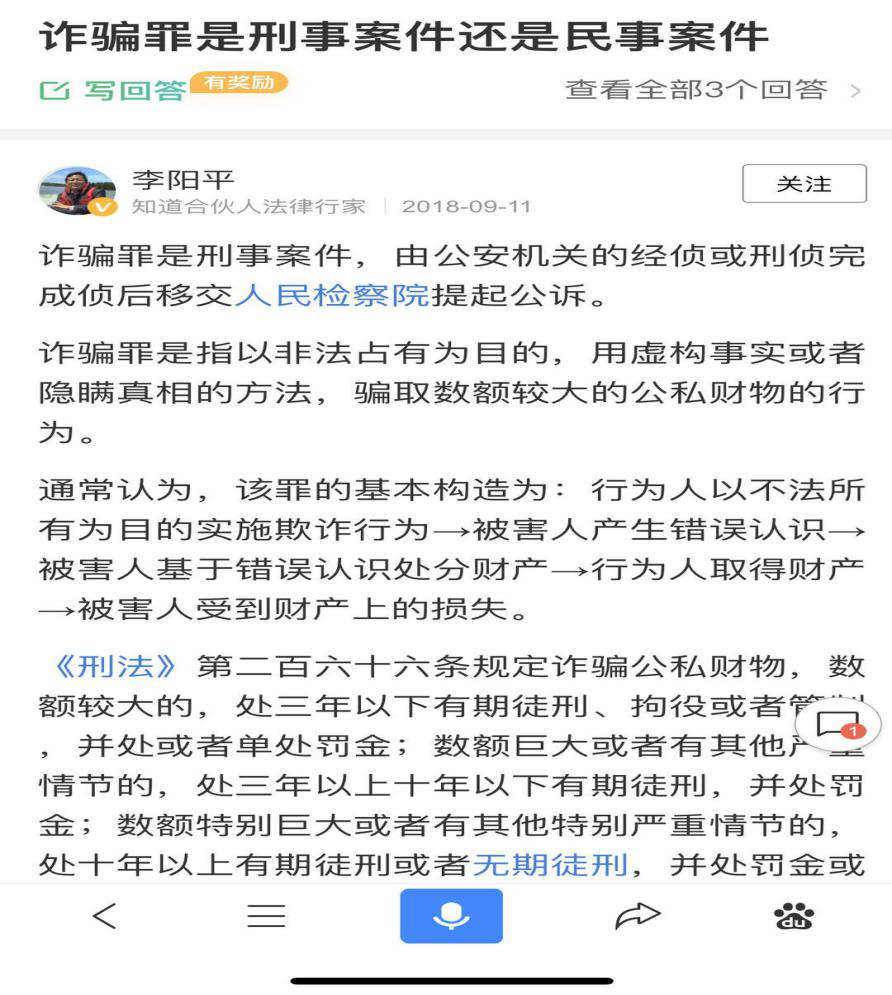Image resolution: width=892 pixels, height=995 pixels.
Task: Start voice search with microphone button
Action: pyautogui.click(x=451, y=915)
